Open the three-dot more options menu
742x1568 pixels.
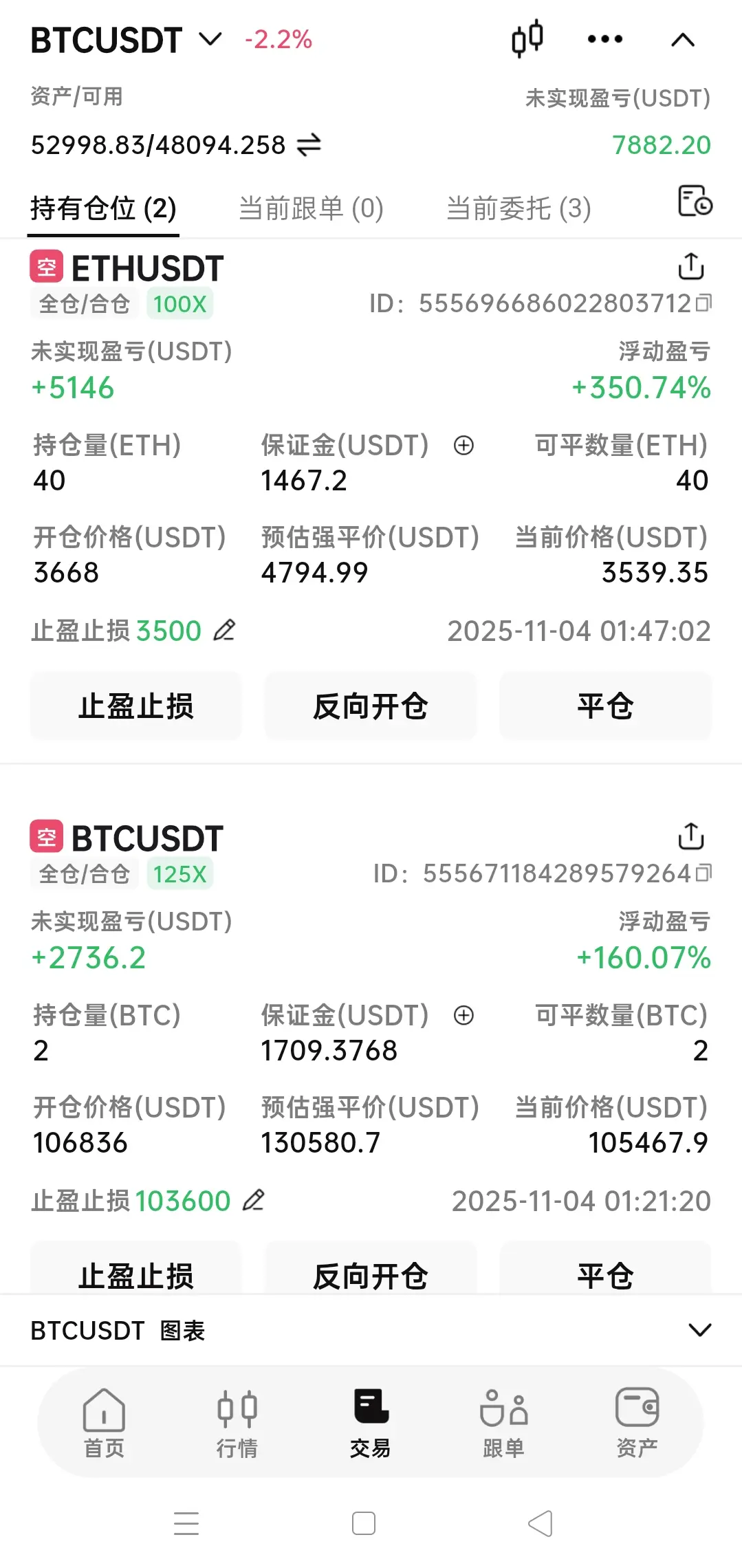(x=605, y=39)
